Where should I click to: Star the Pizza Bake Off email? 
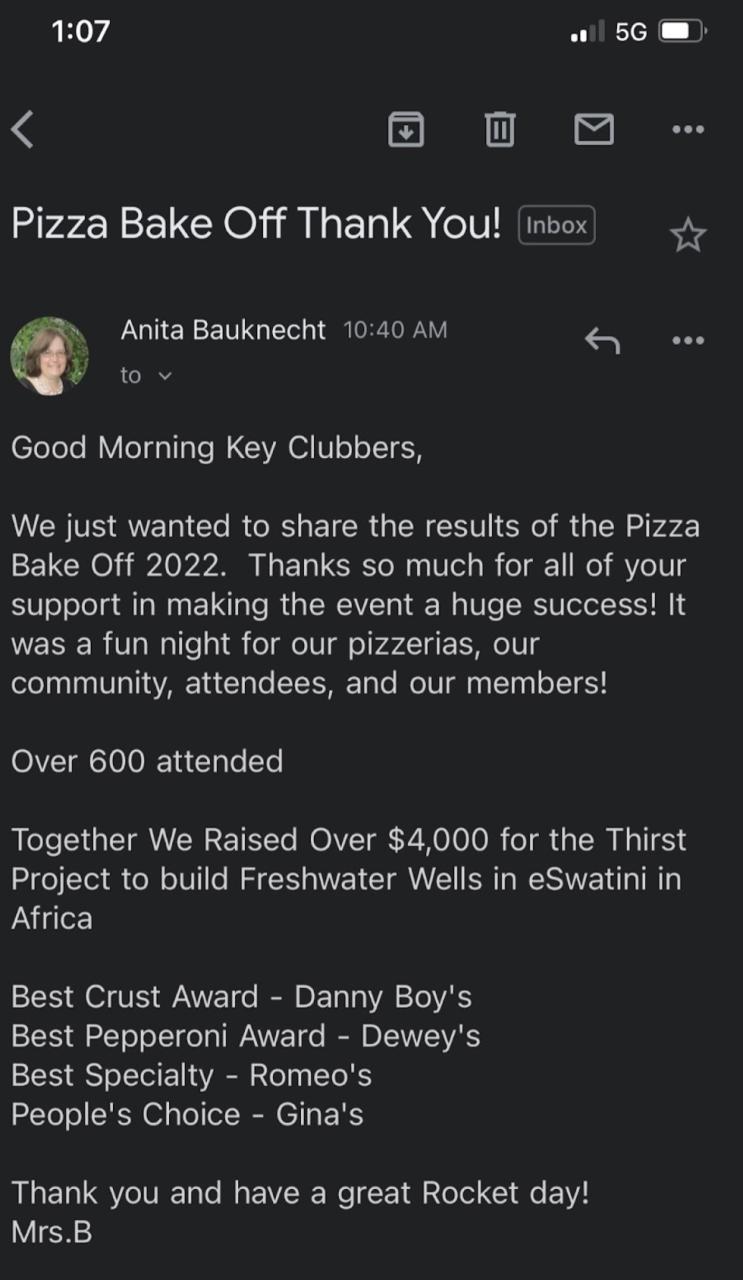(688, 236)
